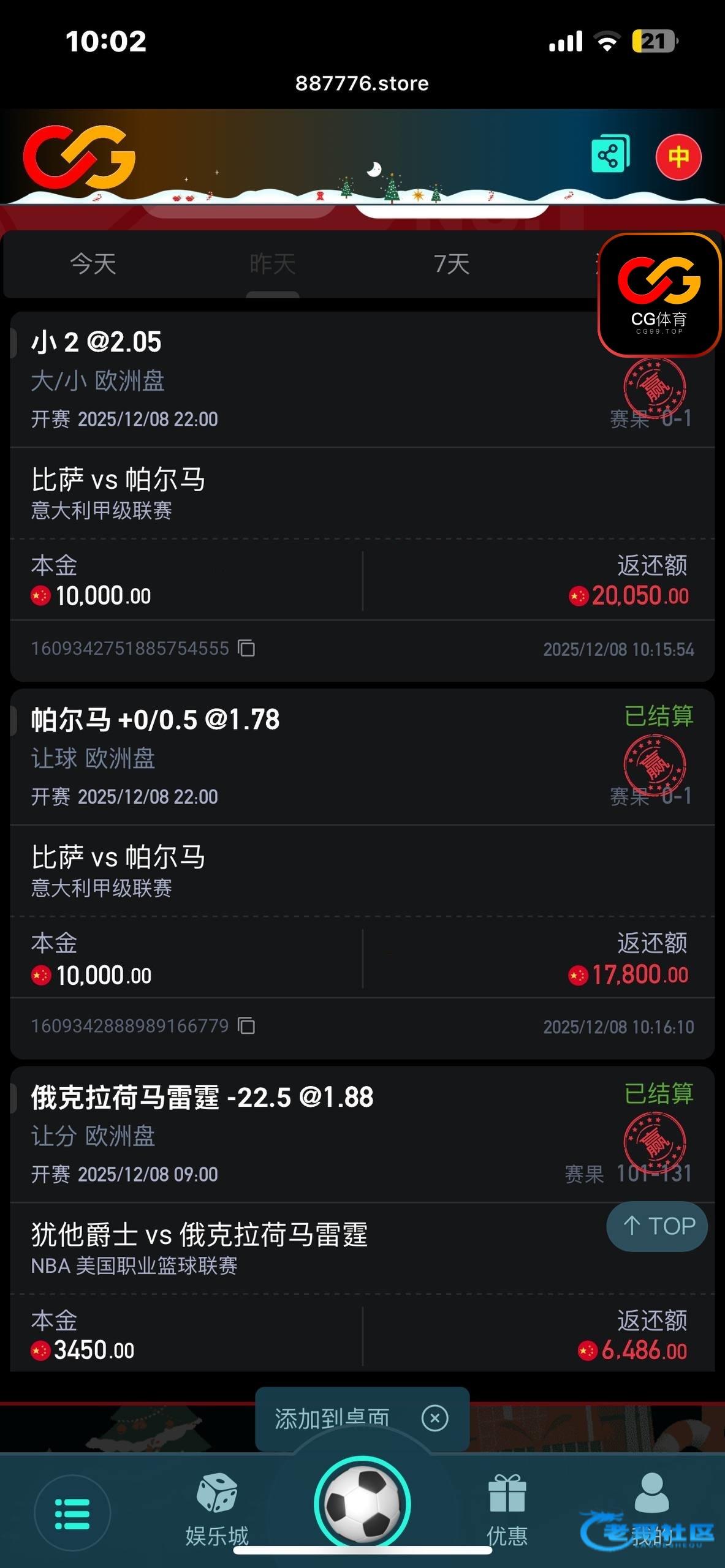Image resolution: width=725 pixels, height=1568 pixels.
Task: Dismiss the 添加到桌面 prompt
Action: (435, 1418)
